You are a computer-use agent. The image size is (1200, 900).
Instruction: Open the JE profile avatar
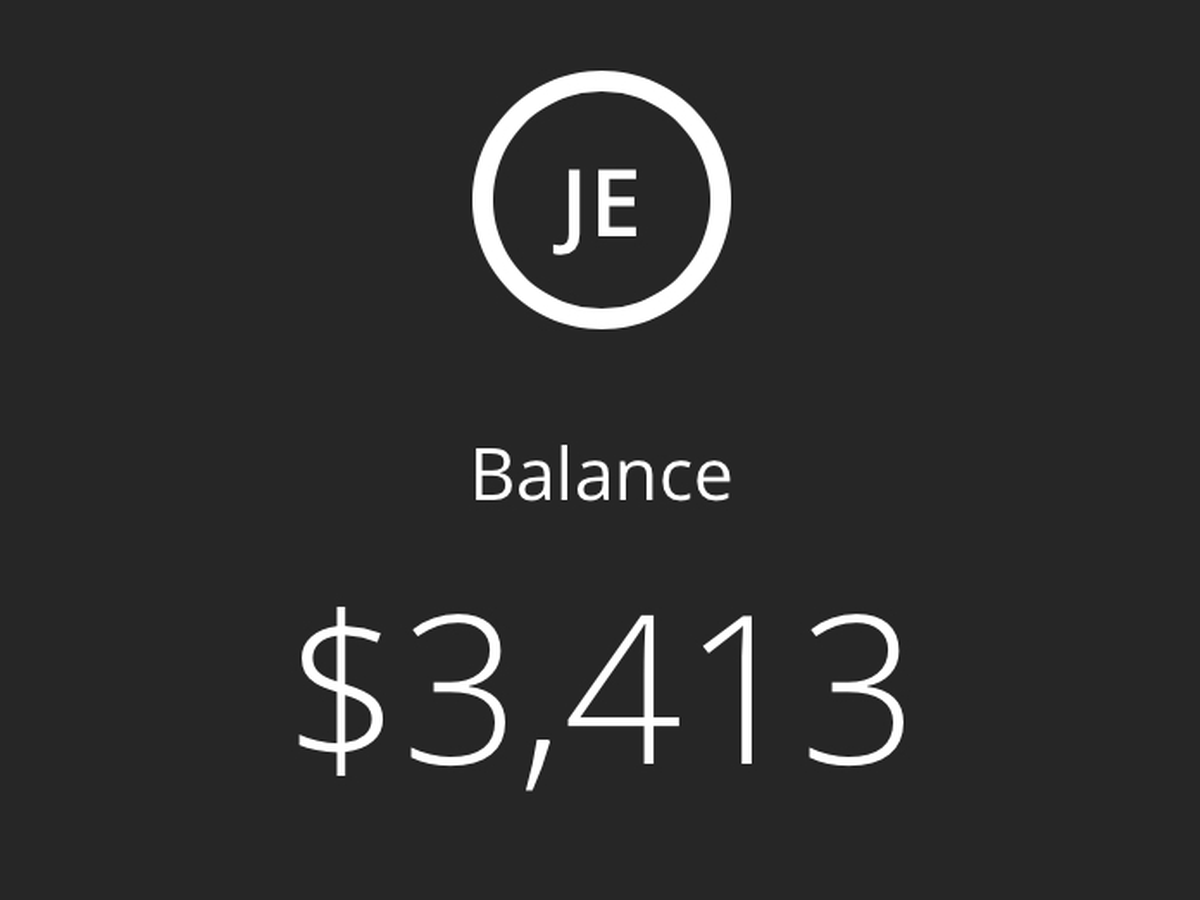(601, 200)
